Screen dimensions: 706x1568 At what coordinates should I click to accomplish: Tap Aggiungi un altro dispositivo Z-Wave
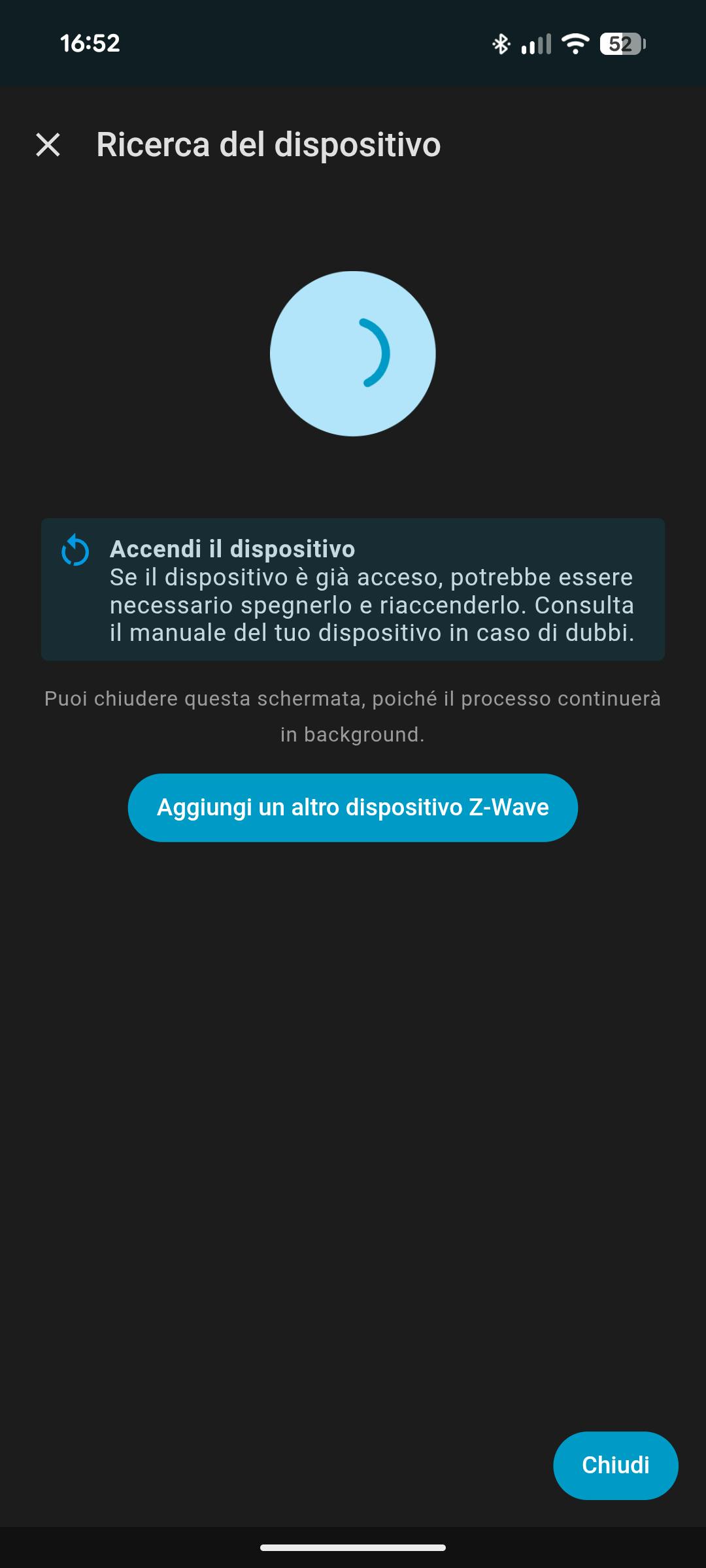[x=352, y=808]
